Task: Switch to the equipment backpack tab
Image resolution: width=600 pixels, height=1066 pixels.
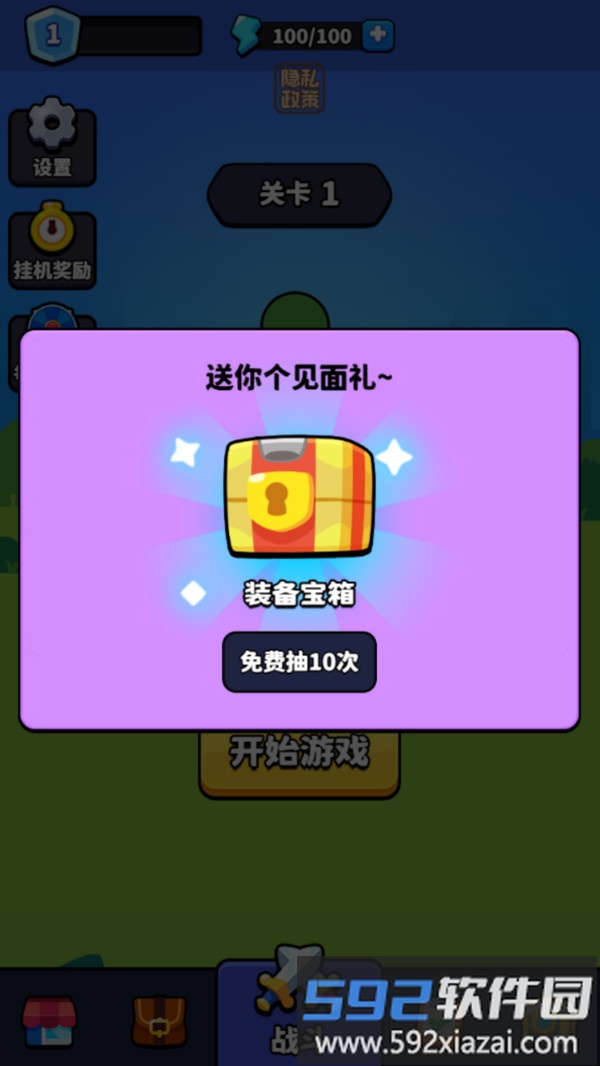Action: (159, 1021)
